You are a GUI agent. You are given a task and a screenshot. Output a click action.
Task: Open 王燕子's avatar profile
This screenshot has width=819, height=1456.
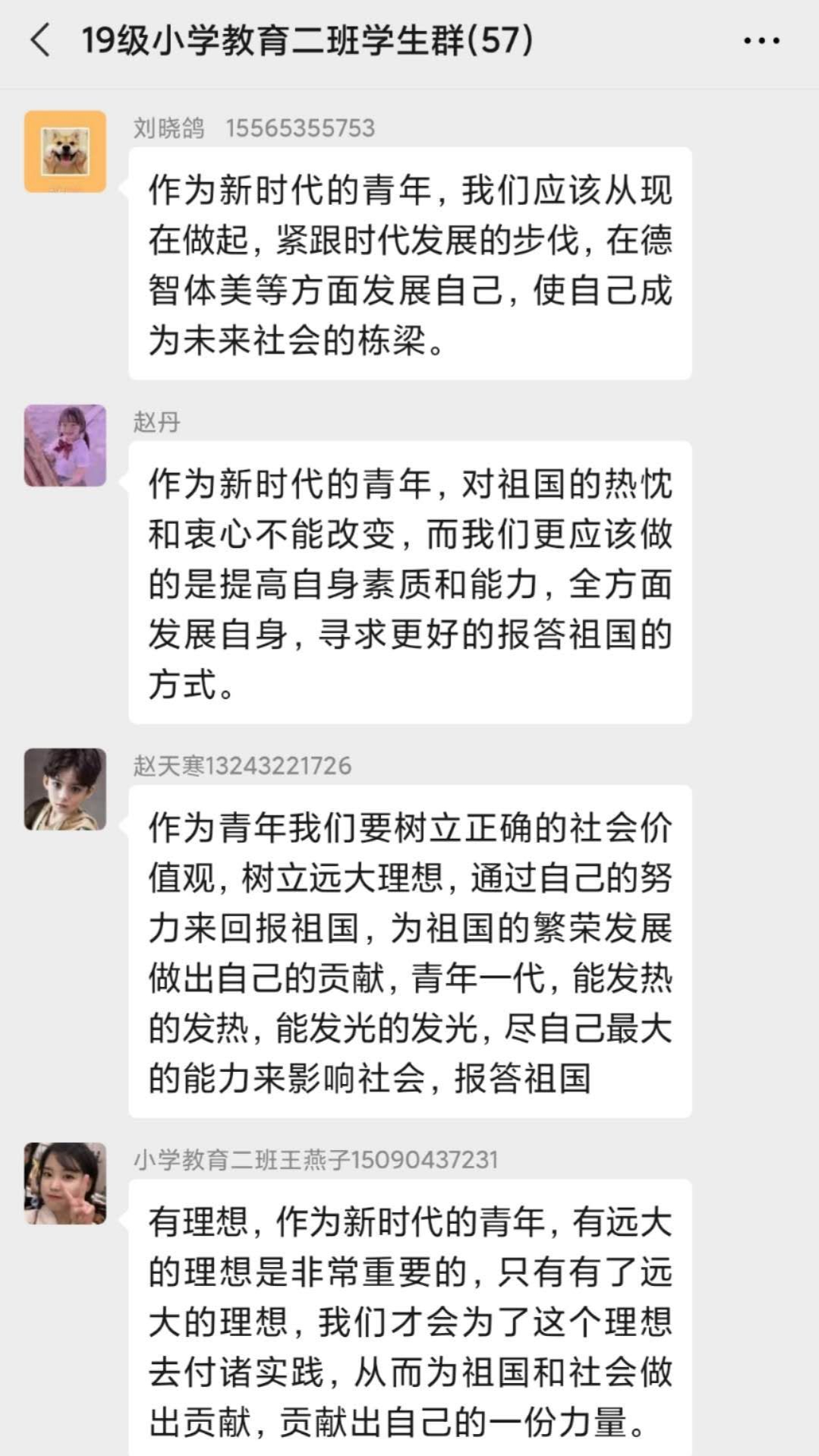point(65,1183)
